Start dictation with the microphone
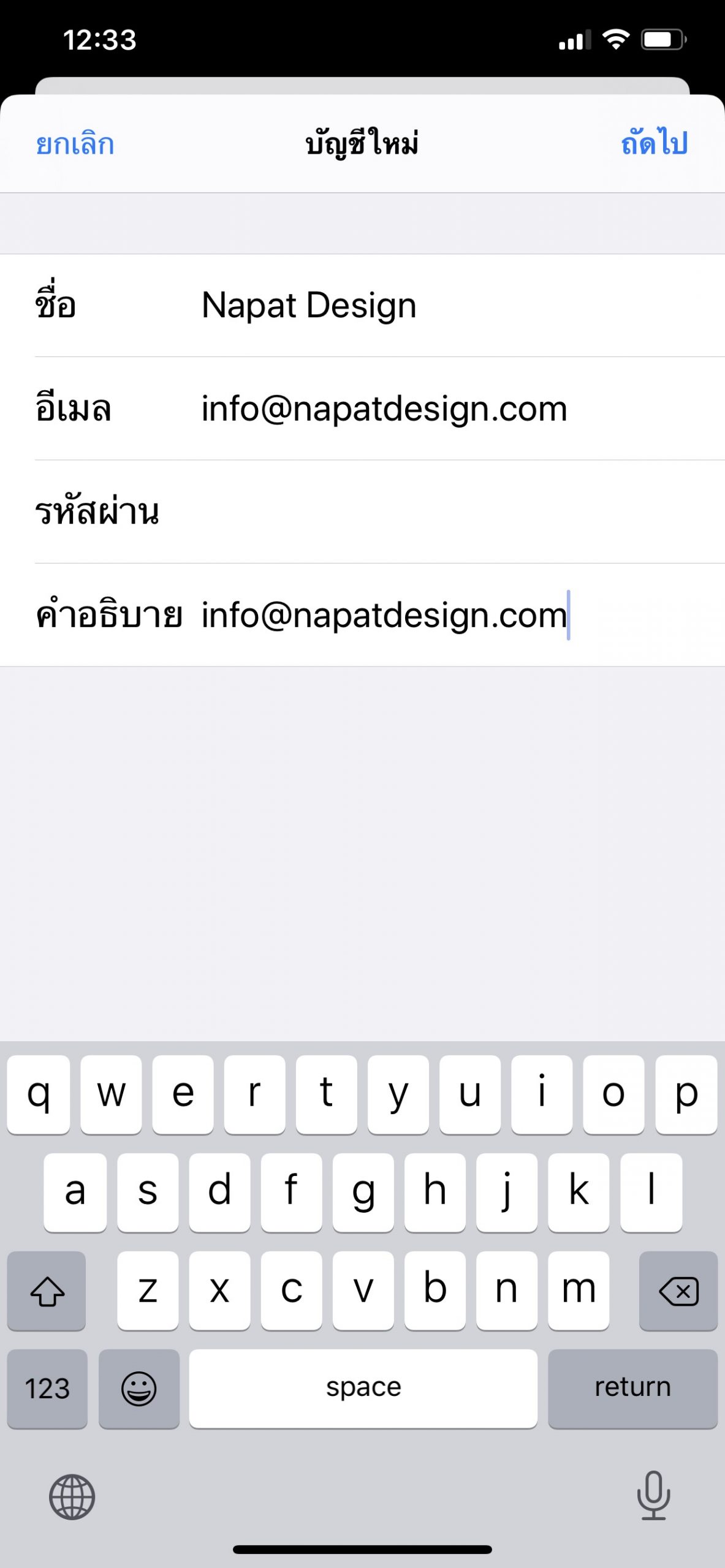This screenshot has height=1568, width=725. (x=653, y=1495)
